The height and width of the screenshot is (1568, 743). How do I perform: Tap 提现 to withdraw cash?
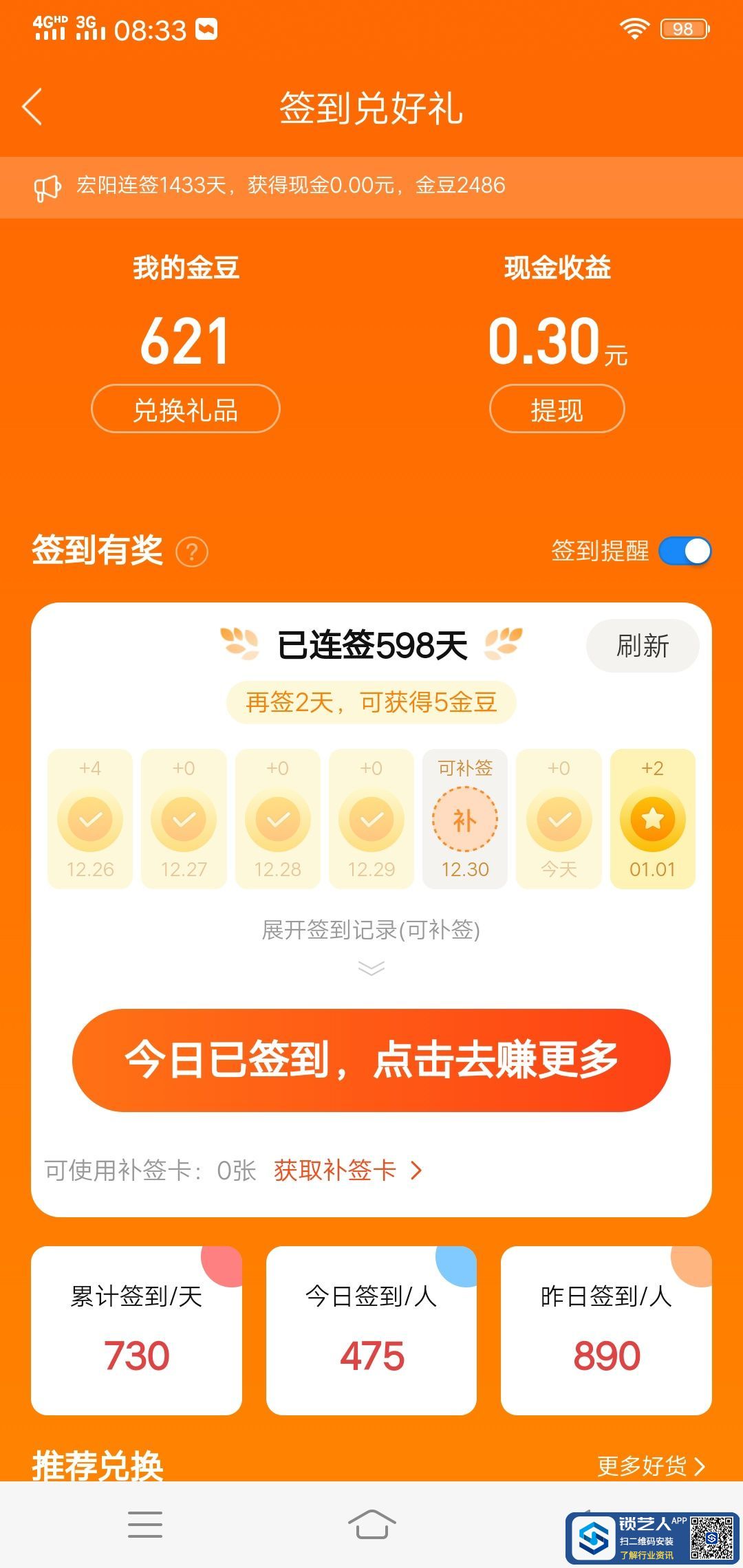[557, 409]
